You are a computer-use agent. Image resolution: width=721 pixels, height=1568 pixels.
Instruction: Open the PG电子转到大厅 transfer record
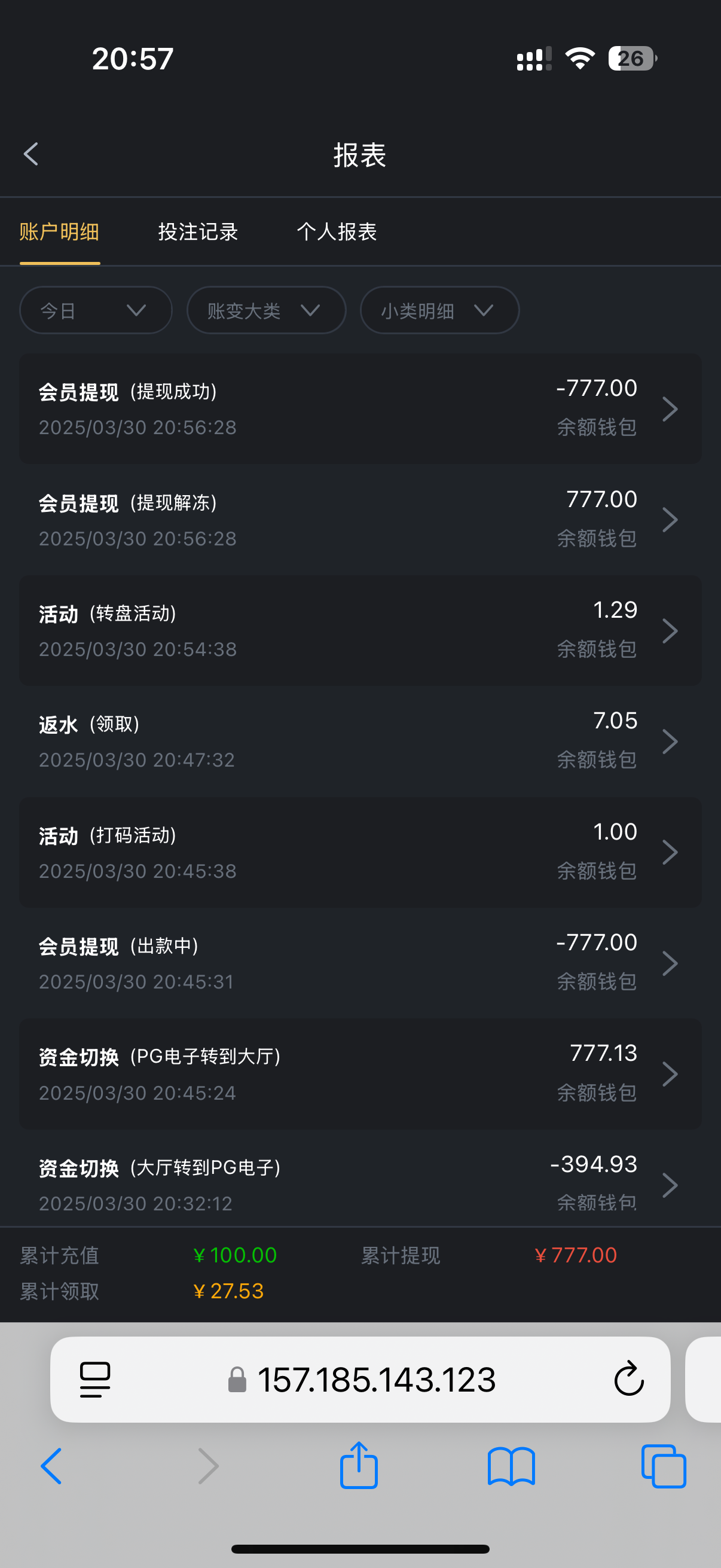point(360,1074)
